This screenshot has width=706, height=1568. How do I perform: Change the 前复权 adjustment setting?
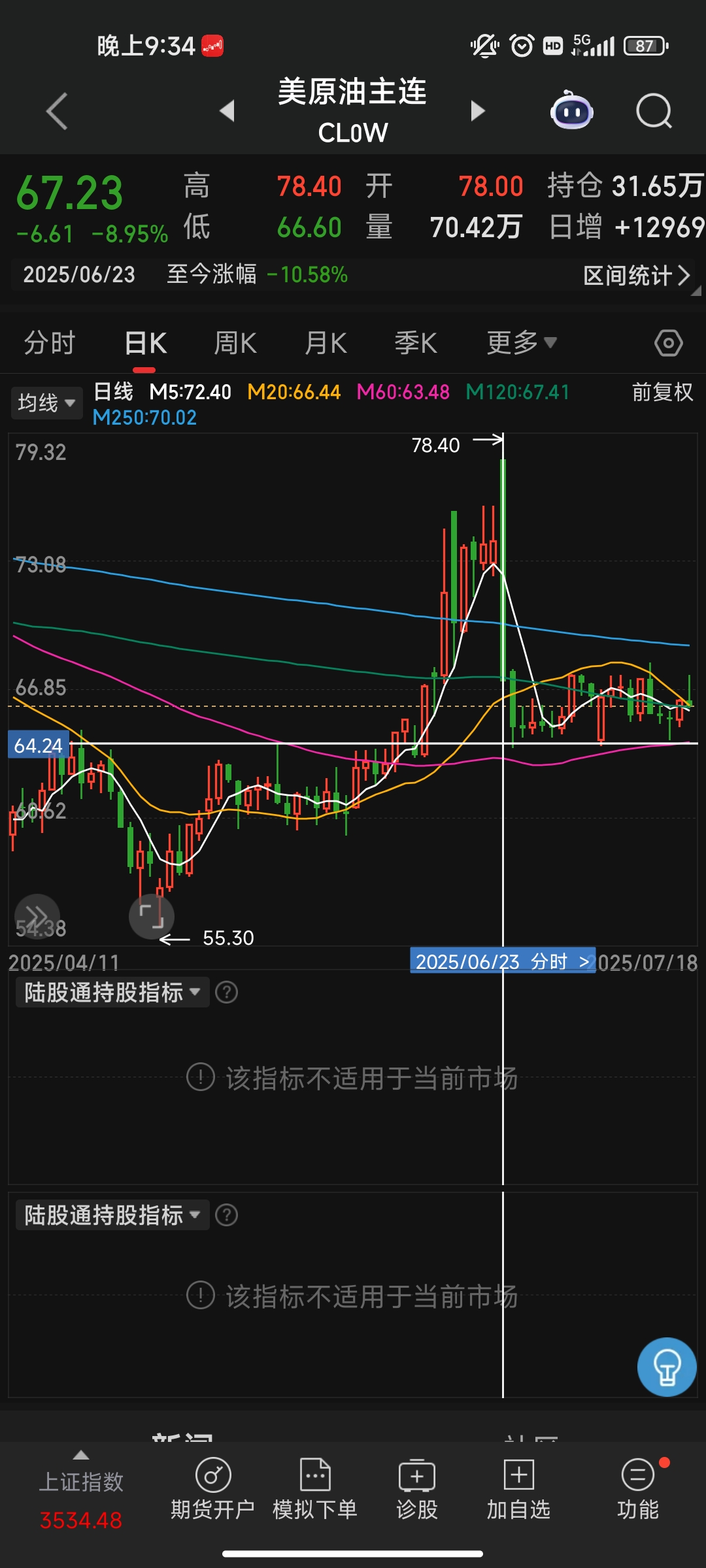(662, 392)
